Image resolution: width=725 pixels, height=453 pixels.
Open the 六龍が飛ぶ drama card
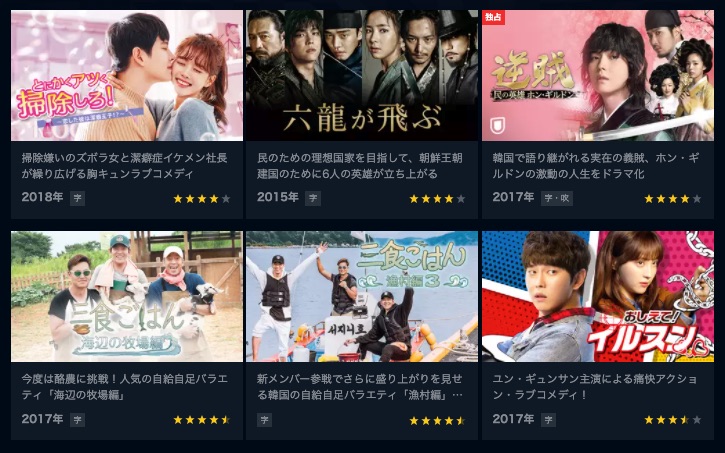361,76
